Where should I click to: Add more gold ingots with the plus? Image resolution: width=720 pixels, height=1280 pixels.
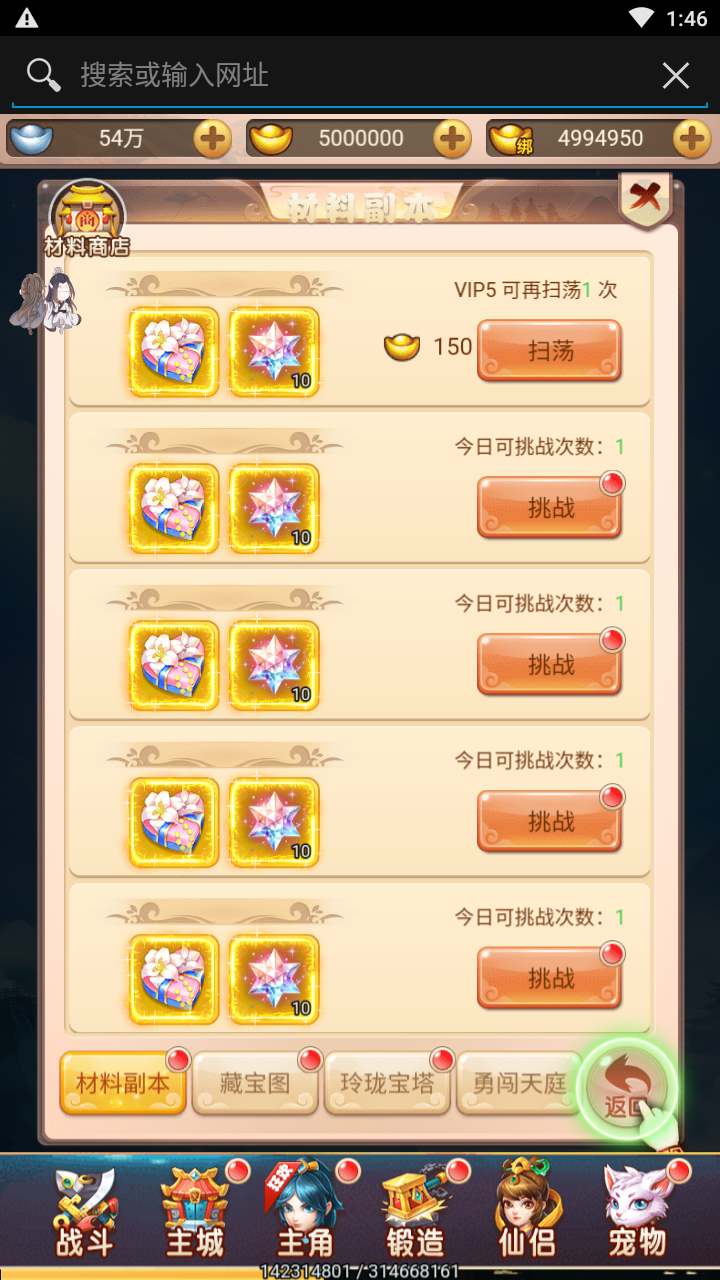(x=452, y=139)
